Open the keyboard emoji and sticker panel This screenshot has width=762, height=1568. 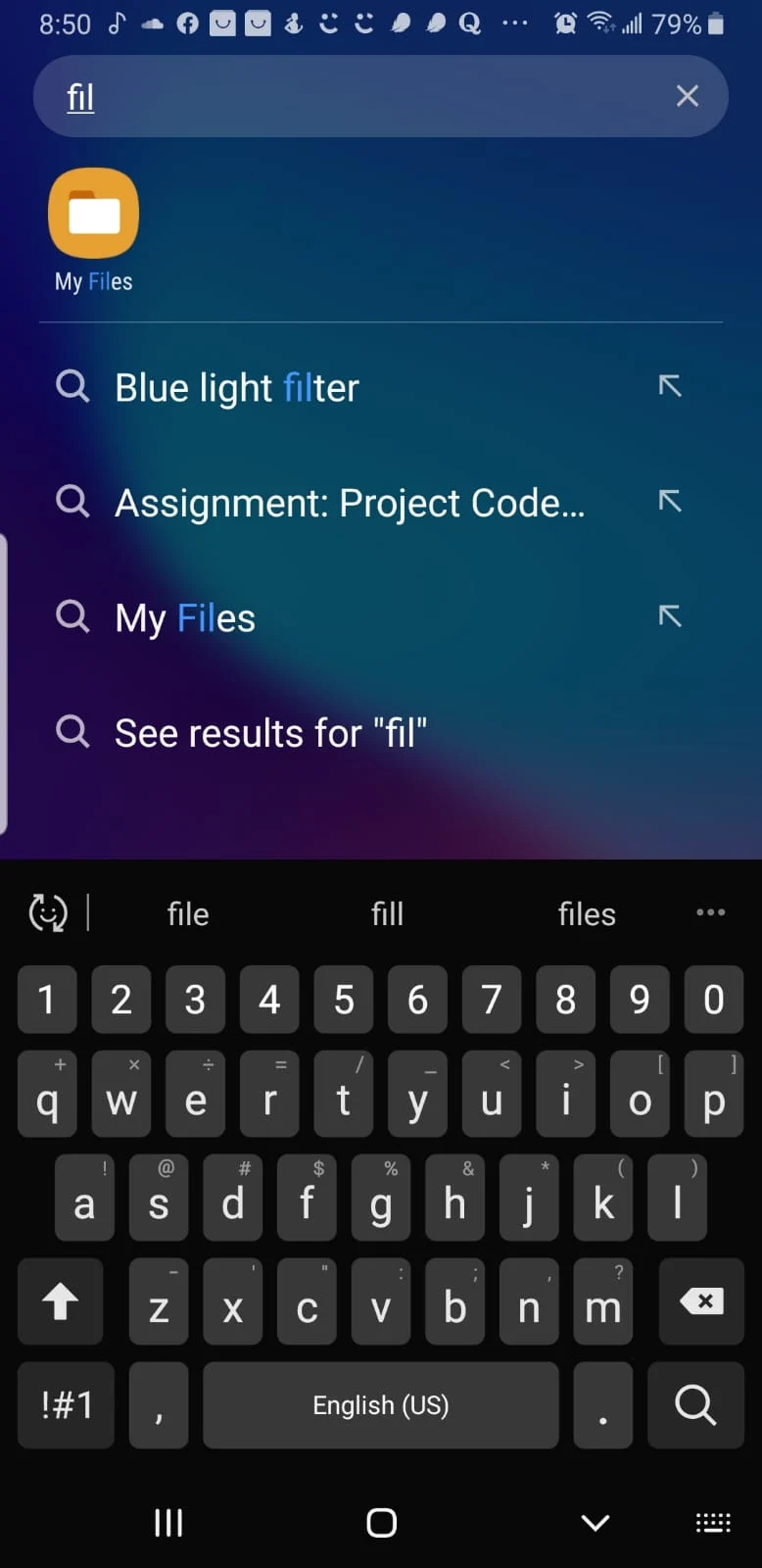click(48, 912)
